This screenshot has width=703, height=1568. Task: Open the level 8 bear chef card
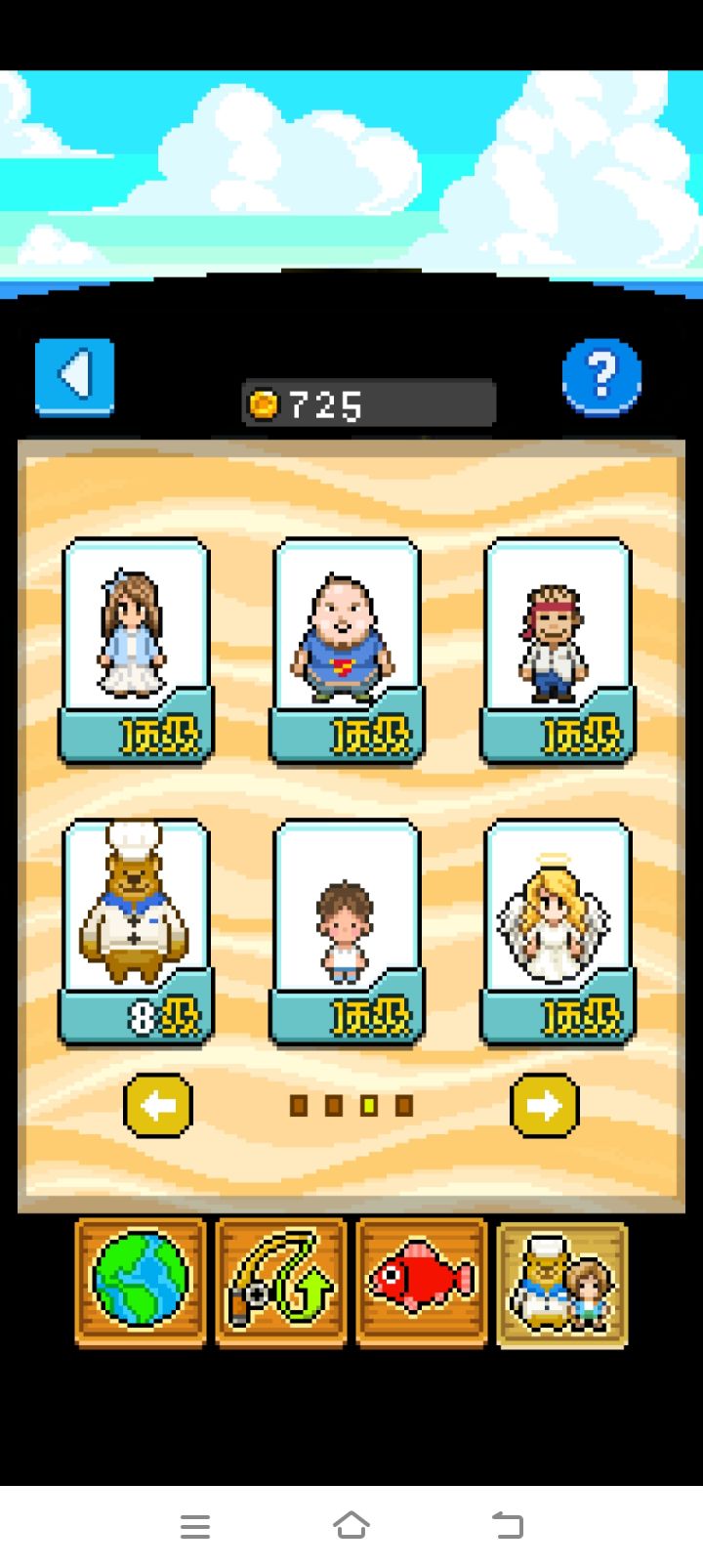click(x=136, y=931)
